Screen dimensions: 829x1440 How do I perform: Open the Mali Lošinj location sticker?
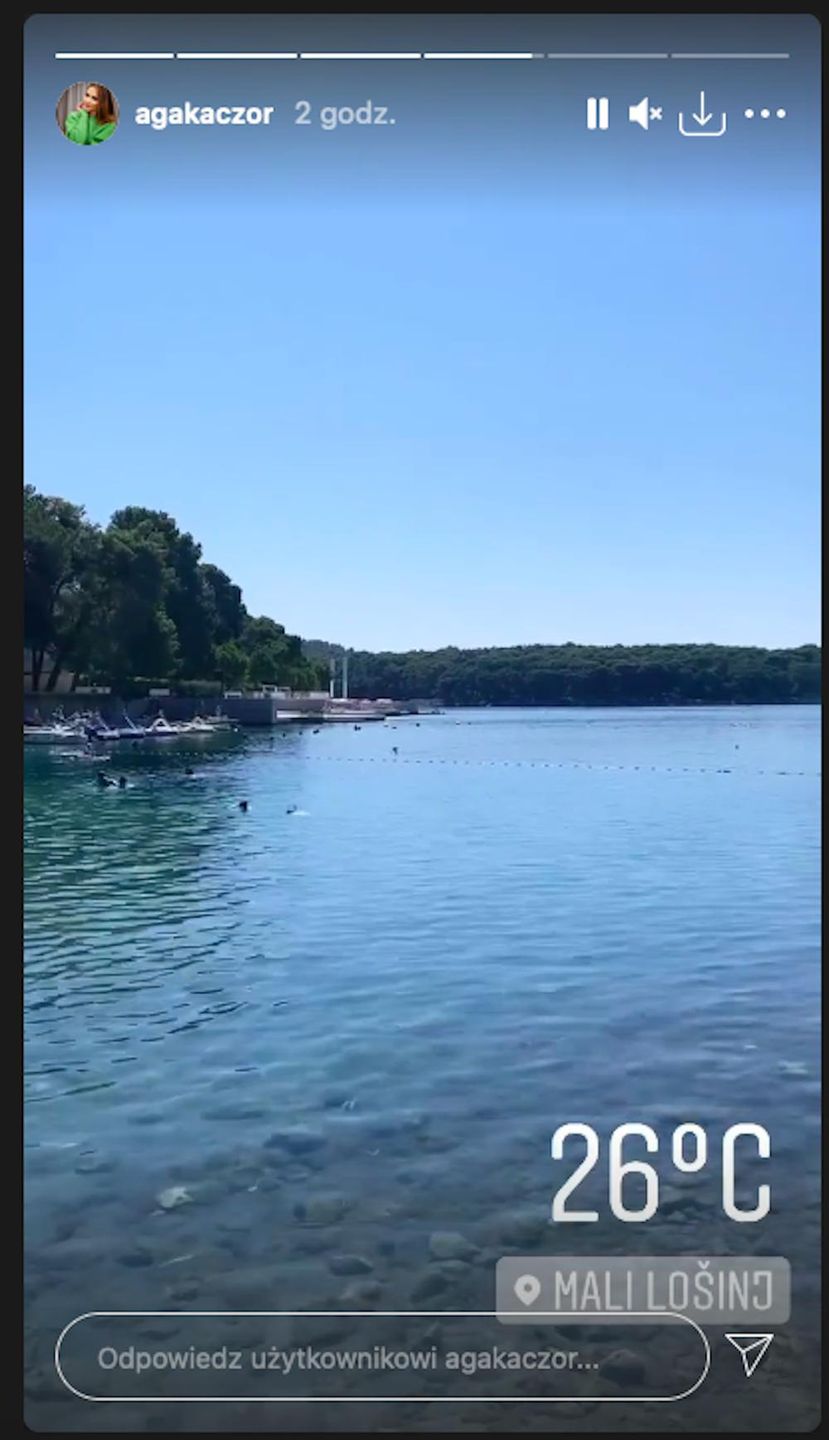coord(643,1291)
